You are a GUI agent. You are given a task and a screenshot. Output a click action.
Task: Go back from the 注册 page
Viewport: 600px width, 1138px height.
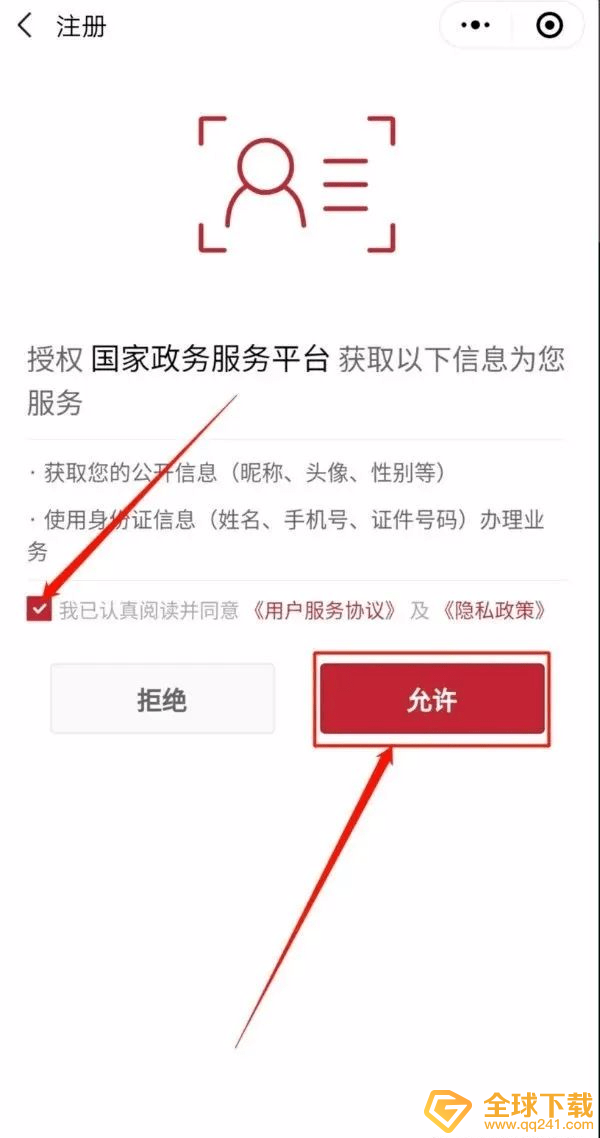[25, 27]
